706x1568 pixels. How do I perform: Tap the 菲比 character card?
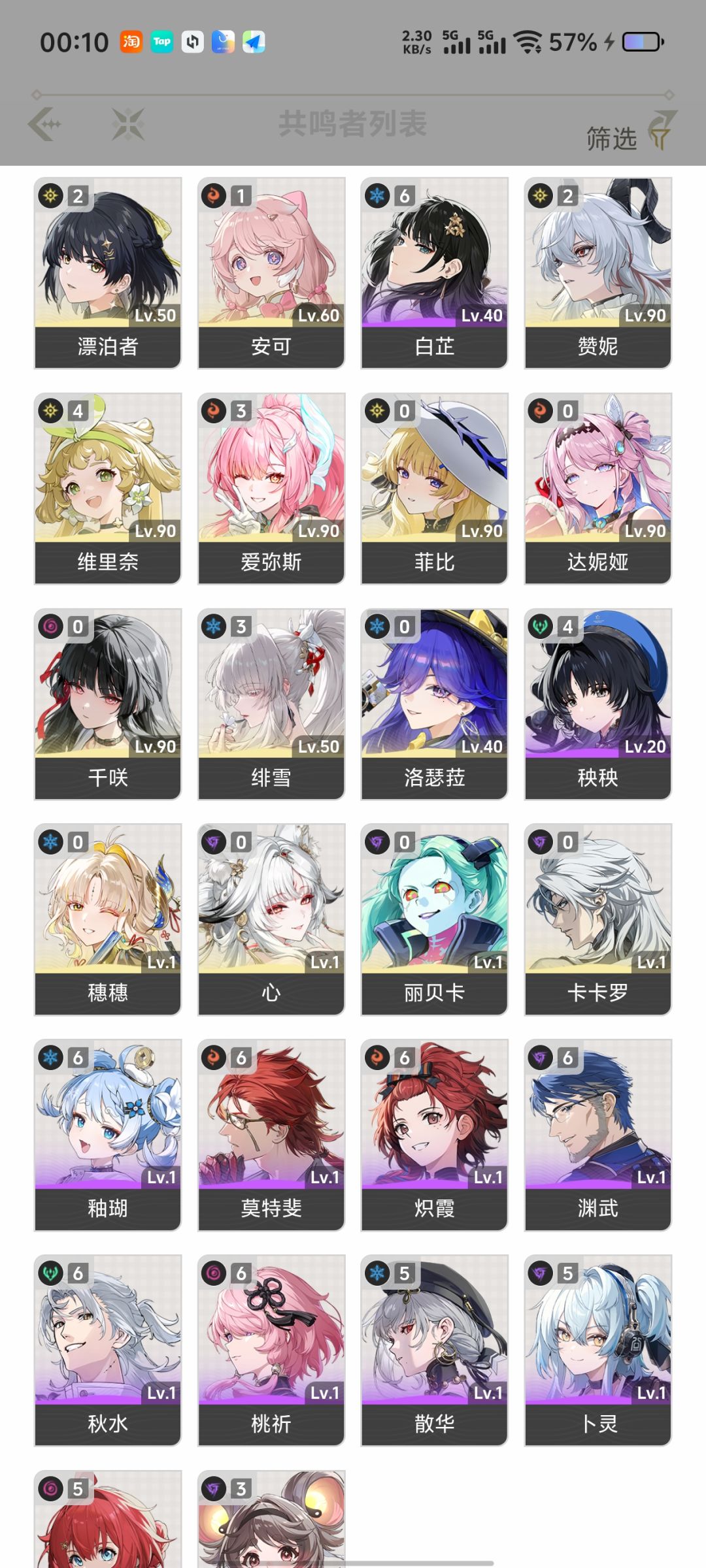pyautogui.click(x=435, y=488)
